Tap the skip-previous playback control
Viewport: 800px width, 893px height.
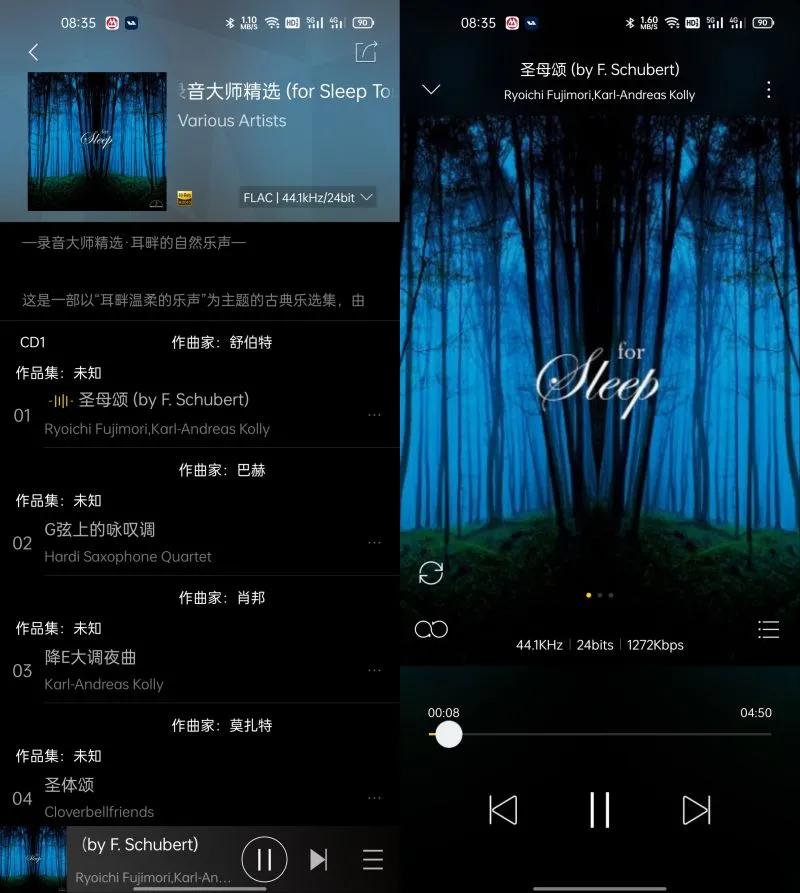tap(502, 810)
